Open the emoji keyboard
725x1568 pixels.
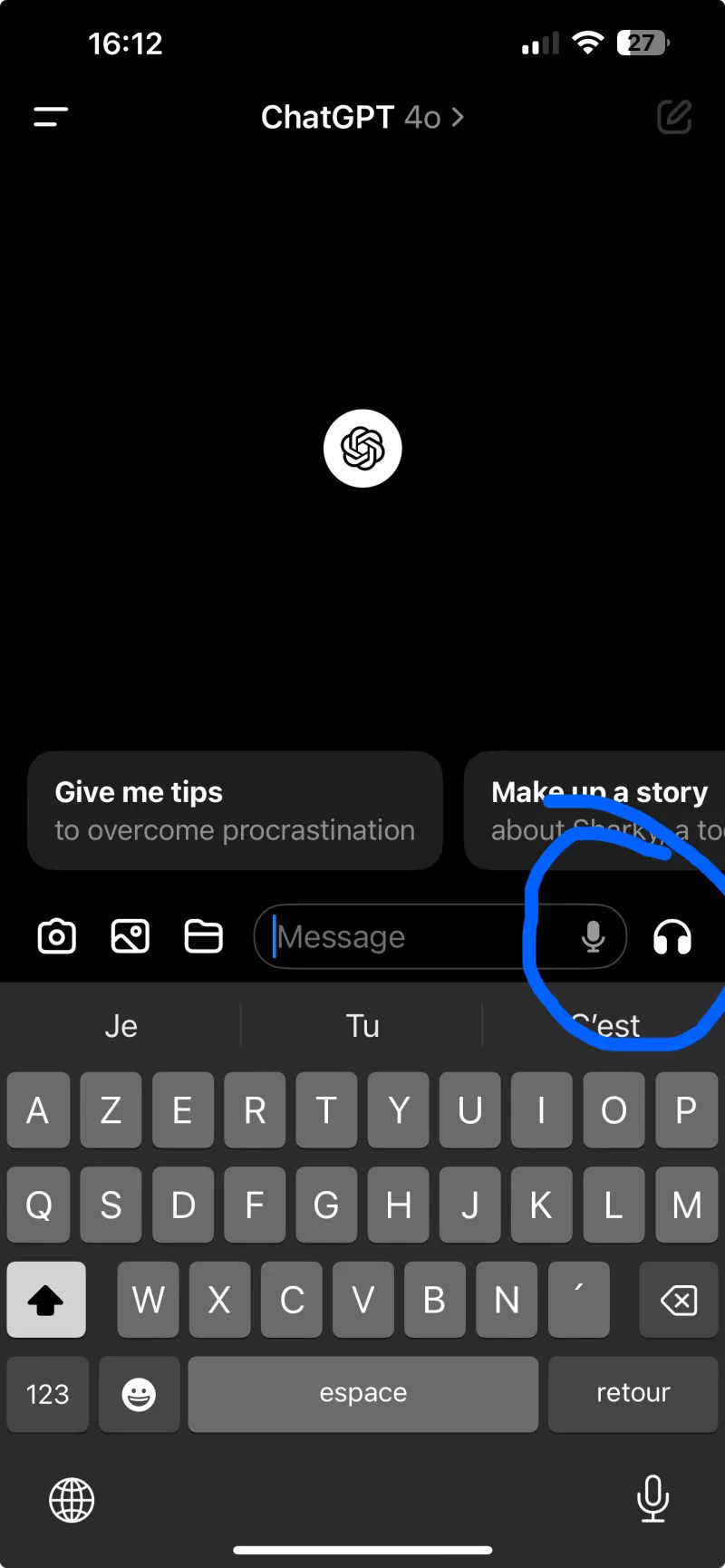click(139, 1394)
